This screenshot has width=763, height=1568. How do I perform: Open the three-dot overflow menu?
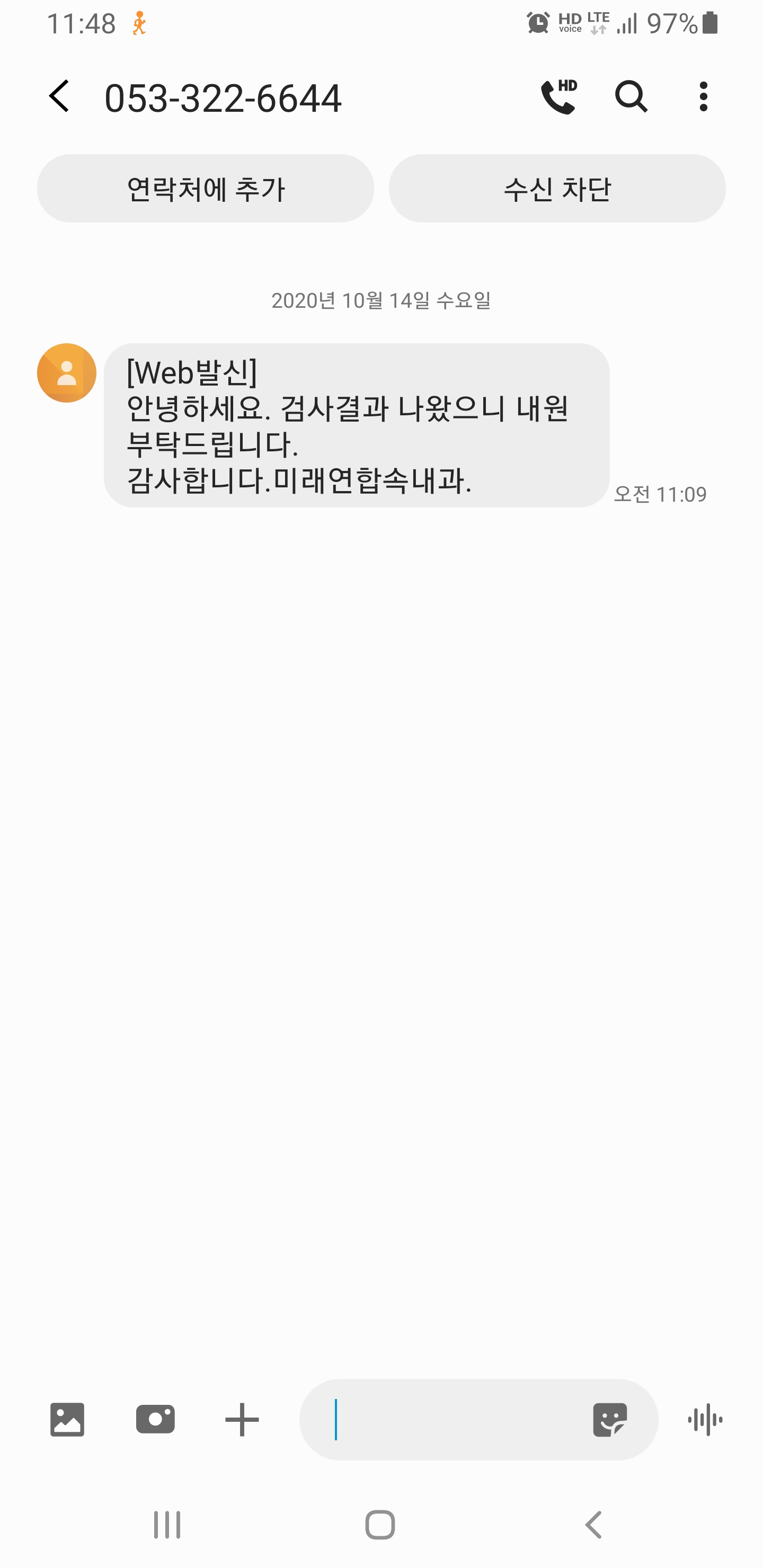point(703,96)
